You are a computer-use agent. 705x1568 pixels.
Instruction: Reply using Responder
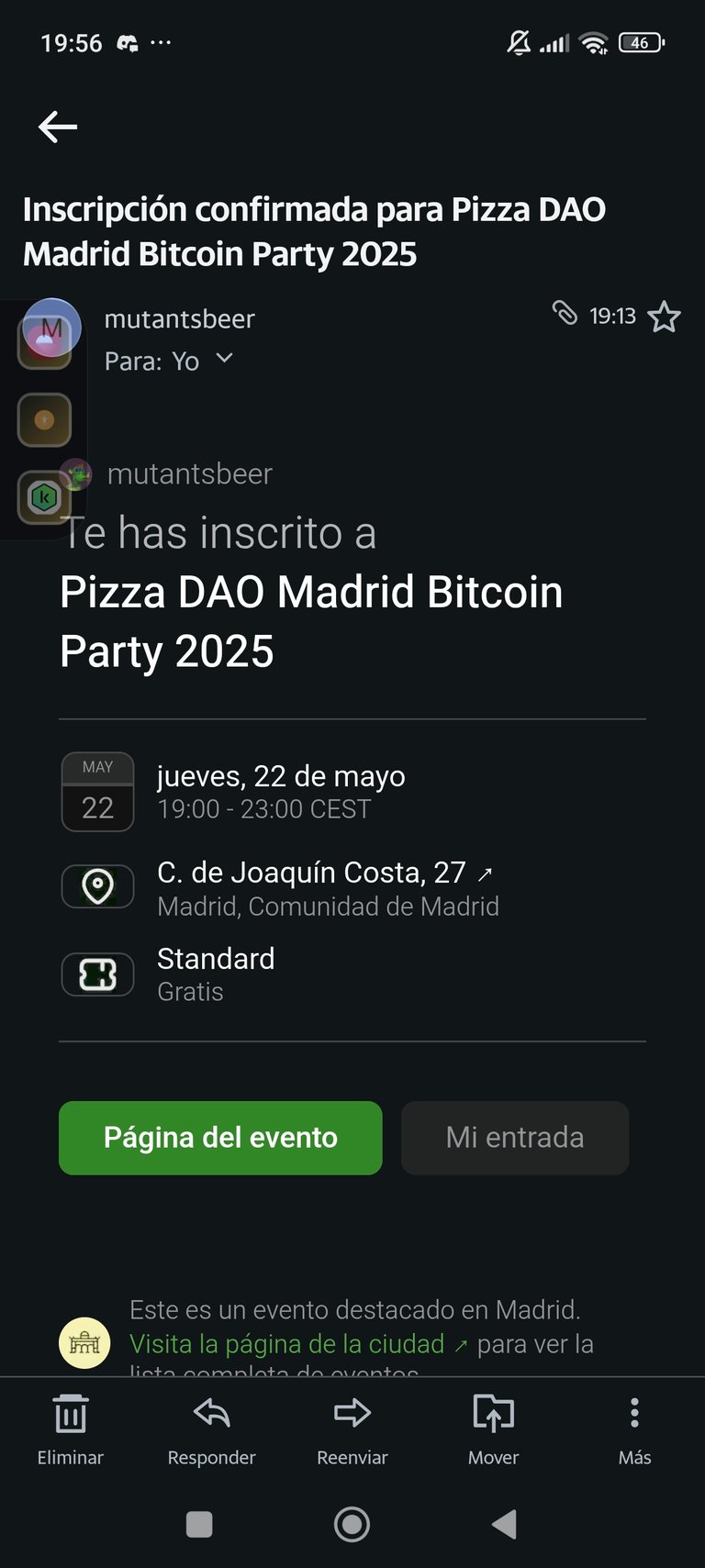211,1429
